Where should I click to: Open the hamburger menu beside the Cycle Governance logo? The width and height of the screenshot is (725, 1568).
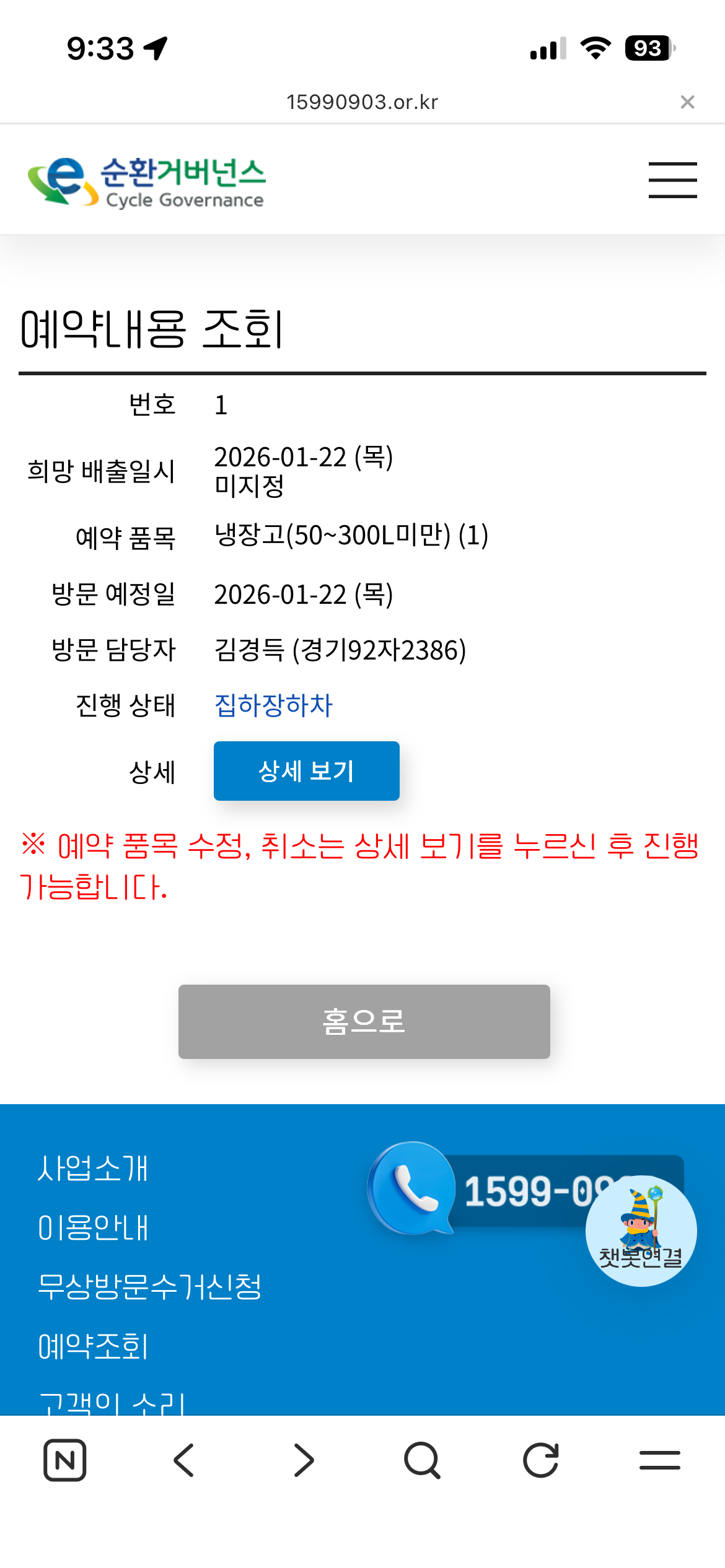tap(672, 180)
